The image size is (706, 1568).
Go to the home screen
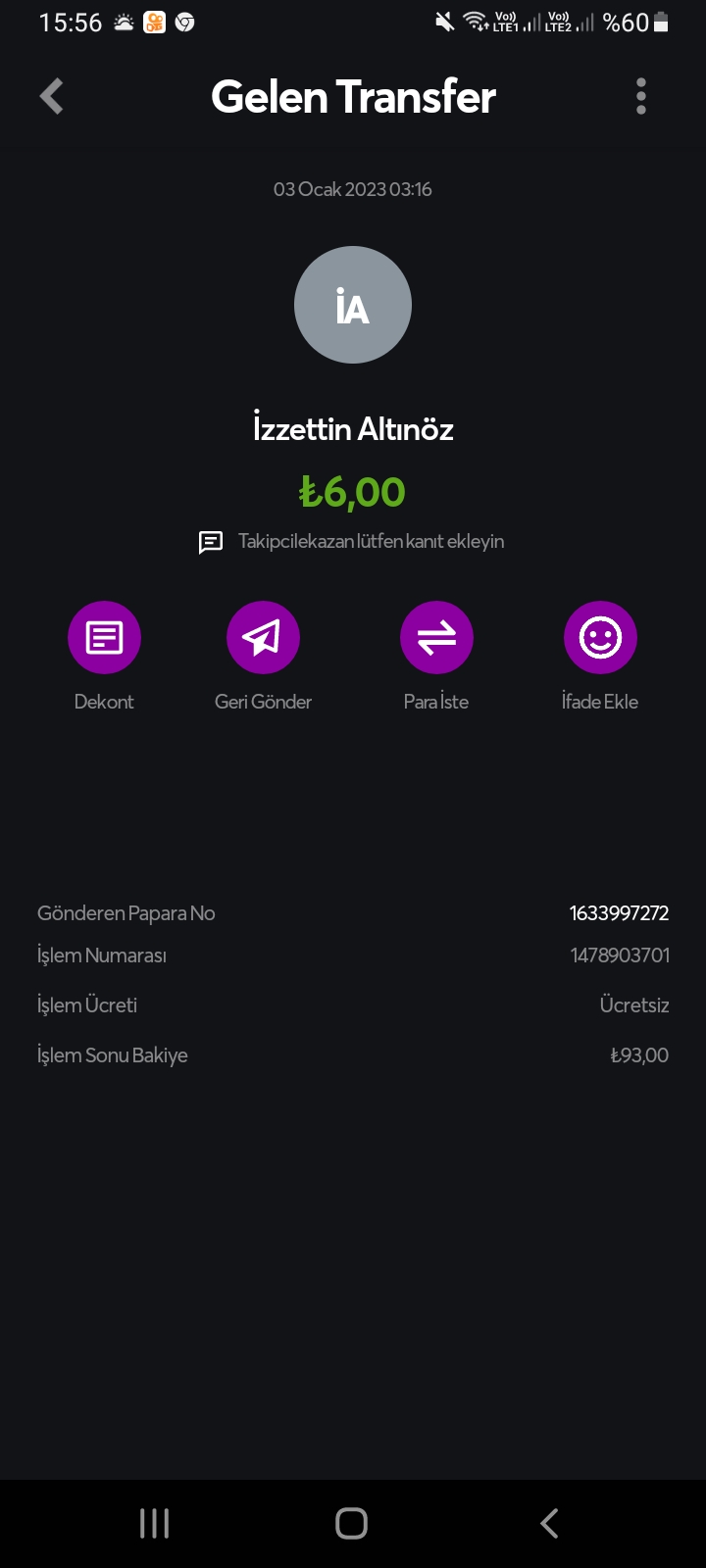[x=352, y=1523]
